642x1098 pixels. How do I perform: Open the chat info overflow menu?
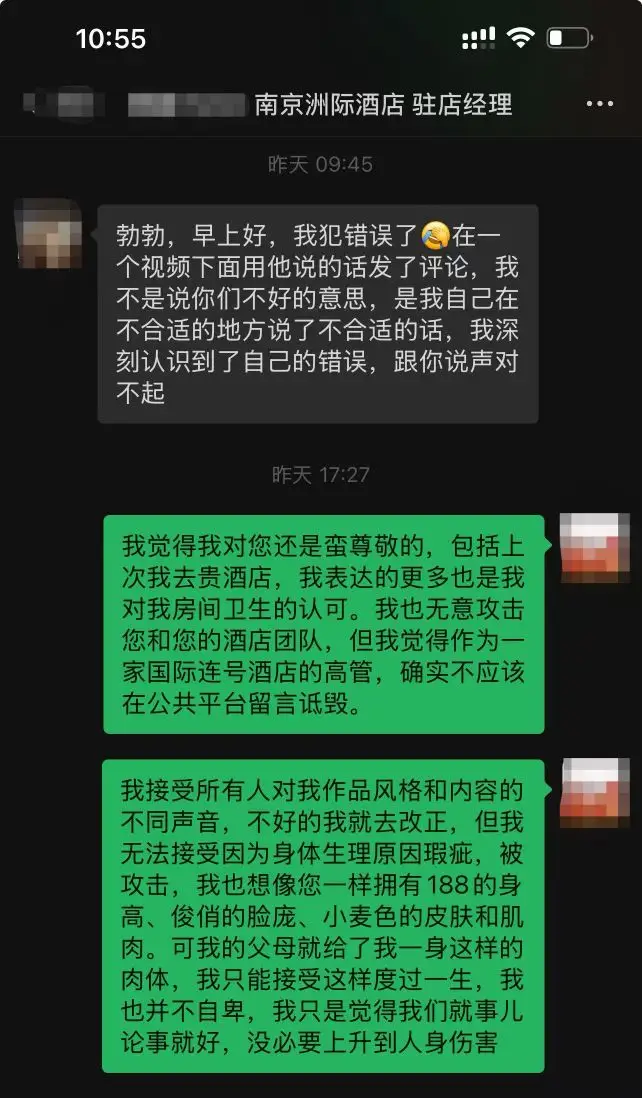599,104
